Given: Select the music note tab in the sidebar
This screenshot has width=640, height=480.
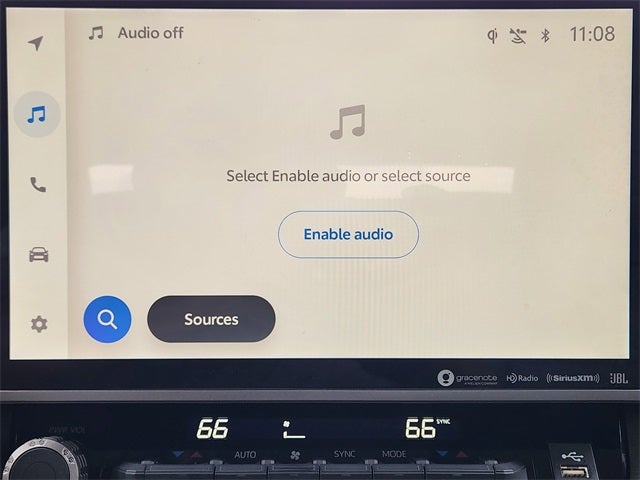Looking at the screenshot, I should tap(37, 115).
